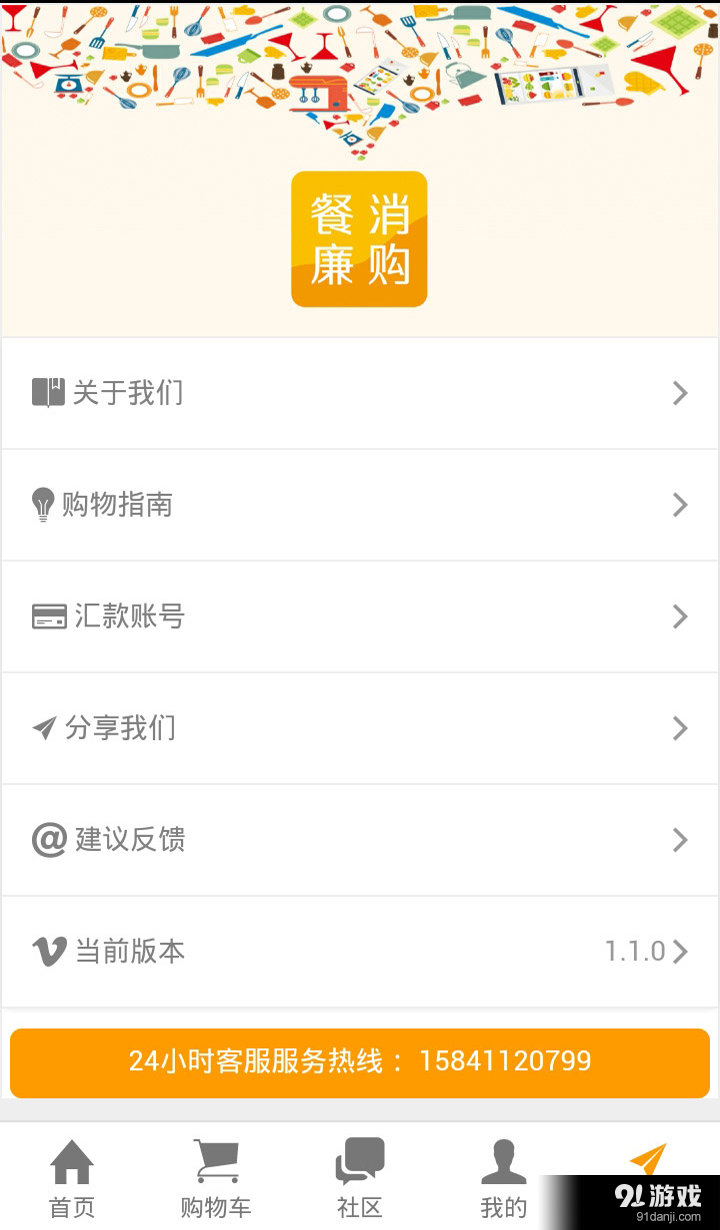The height and width of the screenshot is (1230, 720).
Task: Switch to the 购物车 tab
Action: point(215,1180)
